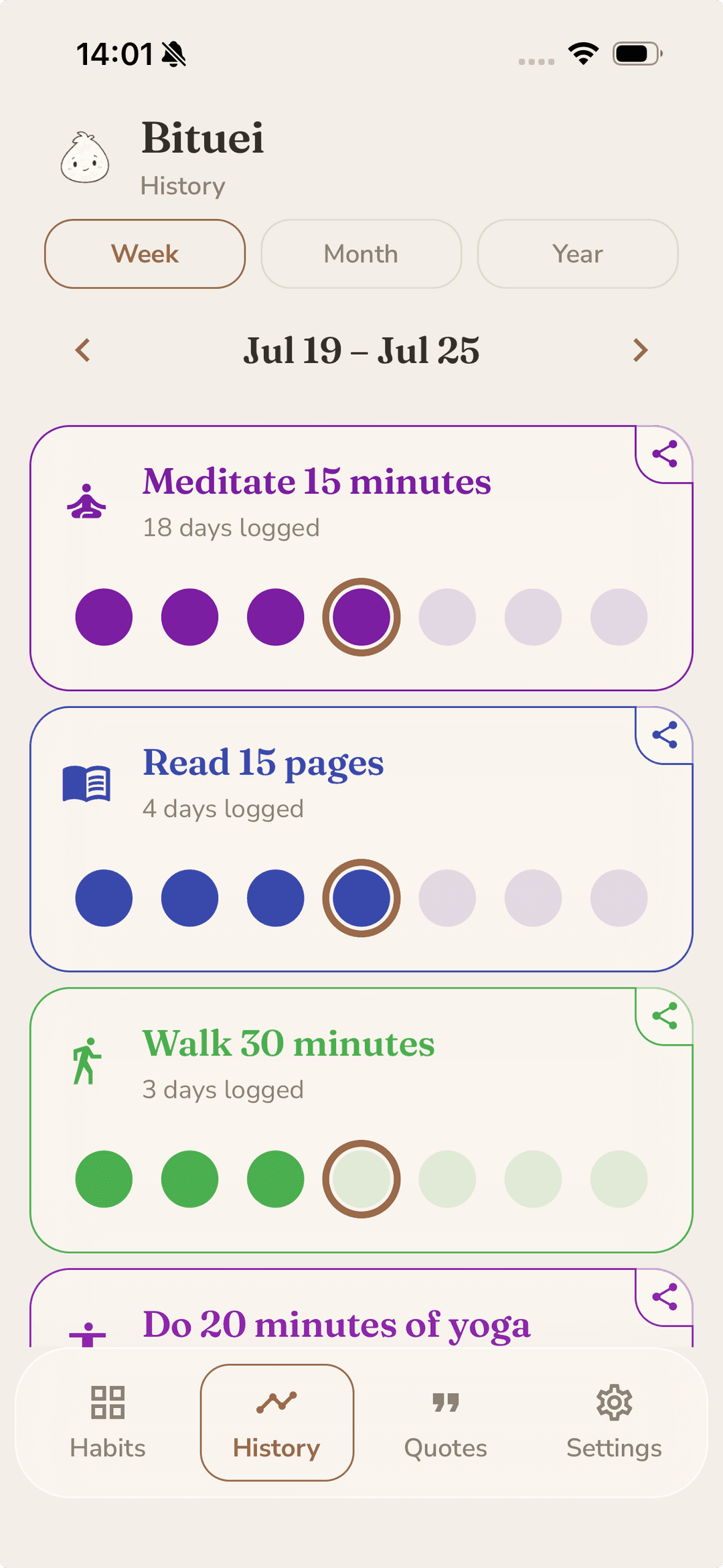Toggle today's highlighted Meditate 15 minutes circle
This screenshot has height=1568, width=723.
[361, 617]
